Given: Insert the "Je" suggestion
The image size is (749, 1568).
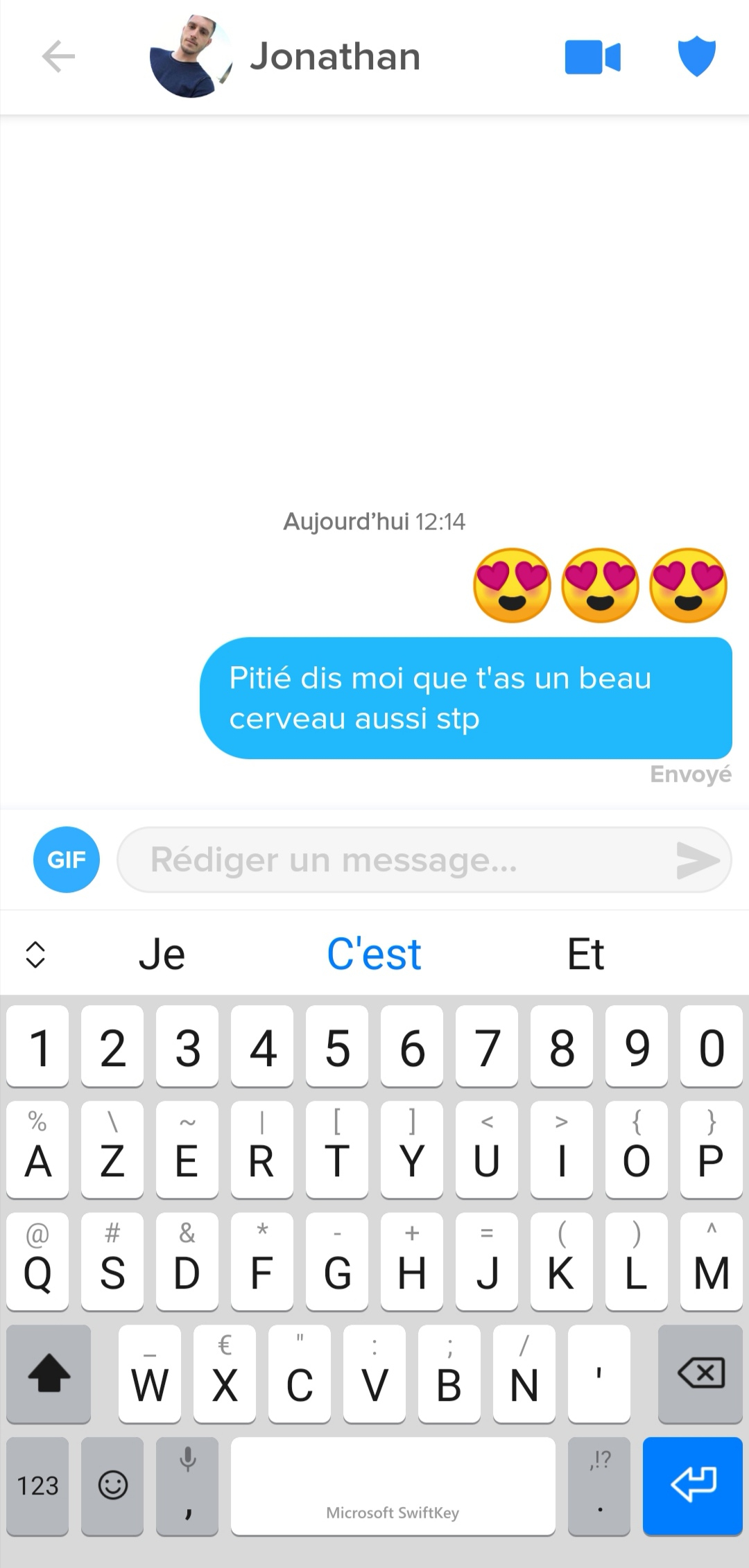Looking at the screenshot, I should point(162,955).
